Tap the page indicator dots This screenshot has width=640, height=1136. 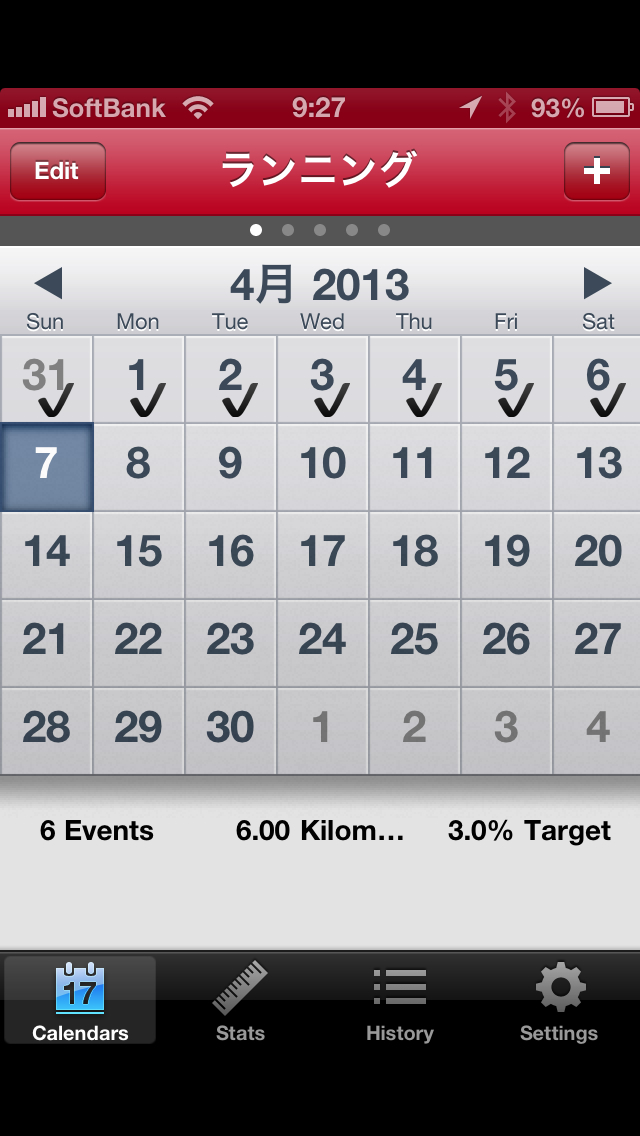(x=320, y=230)
